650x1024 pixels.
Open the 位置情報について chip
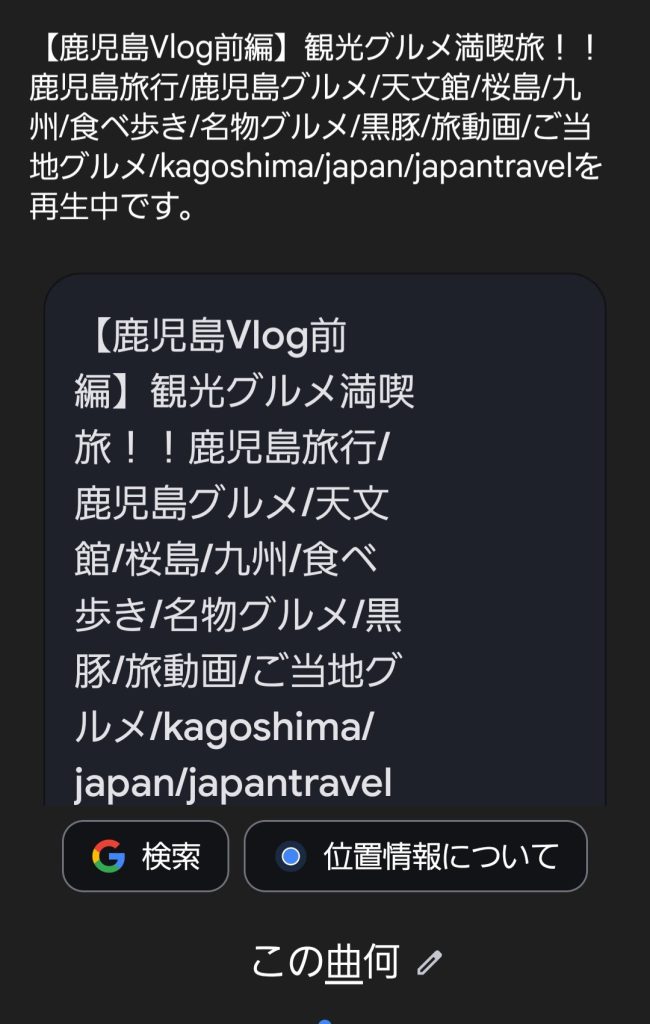tap(415, 856)
